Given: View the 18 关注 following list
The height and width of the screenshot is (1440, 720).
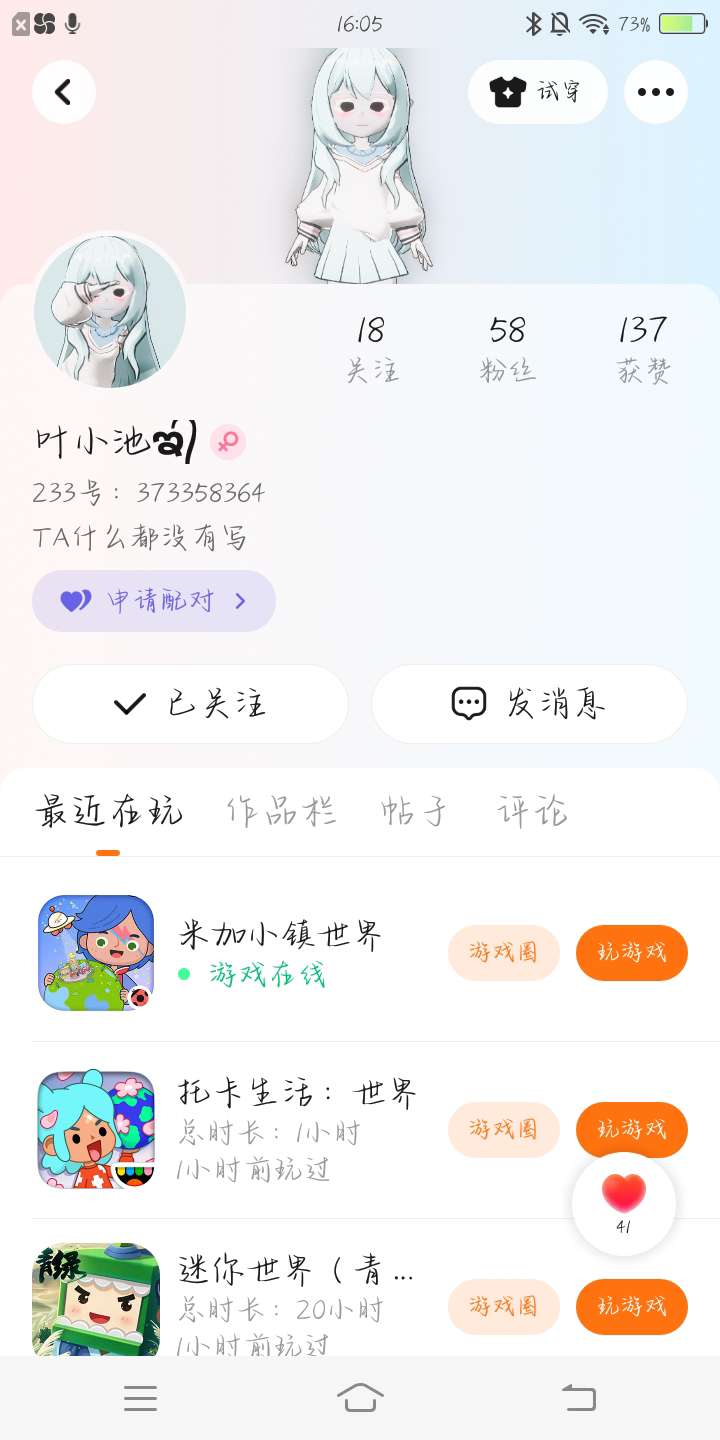Looking at the screenshot, I should (x=372, y=348).
